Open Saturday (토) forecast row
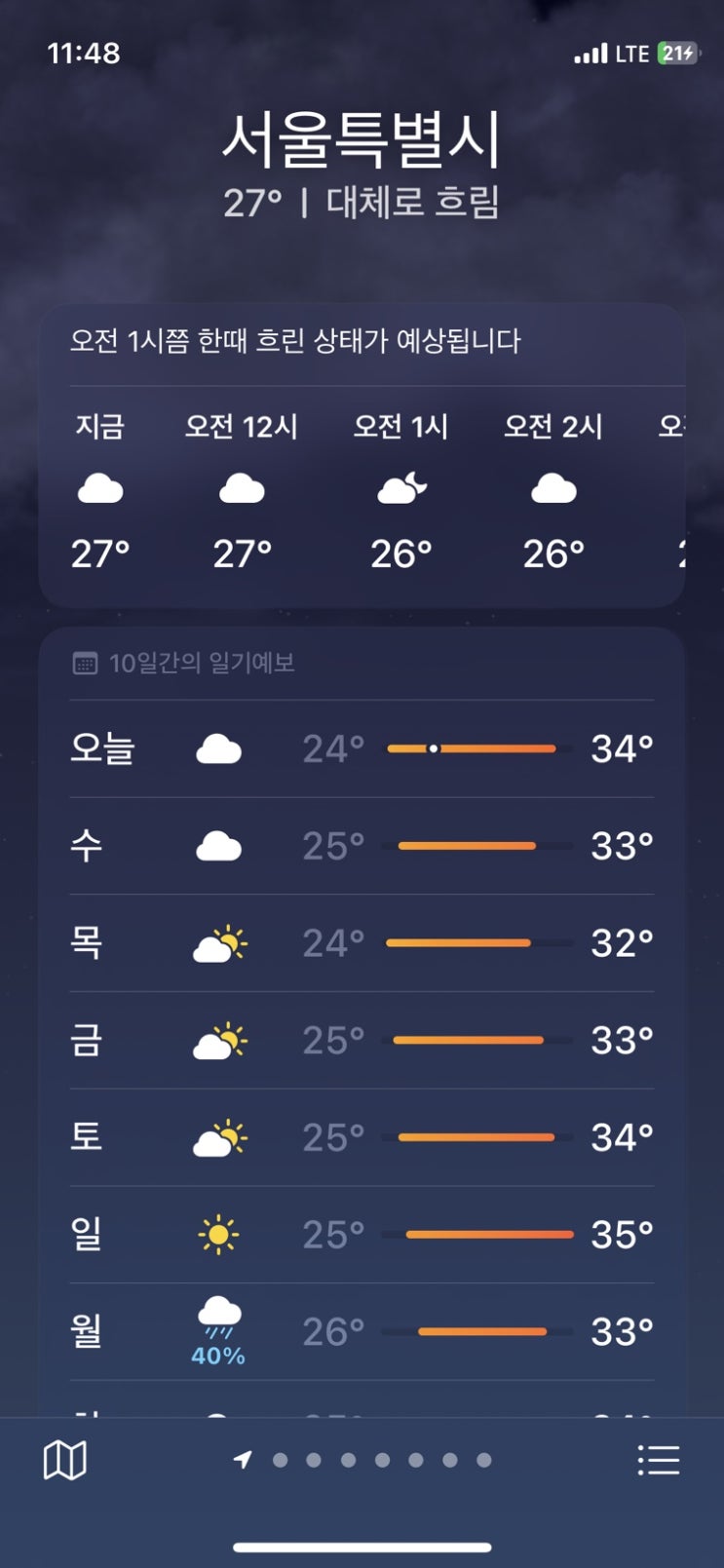 (x=362, y=1137)
